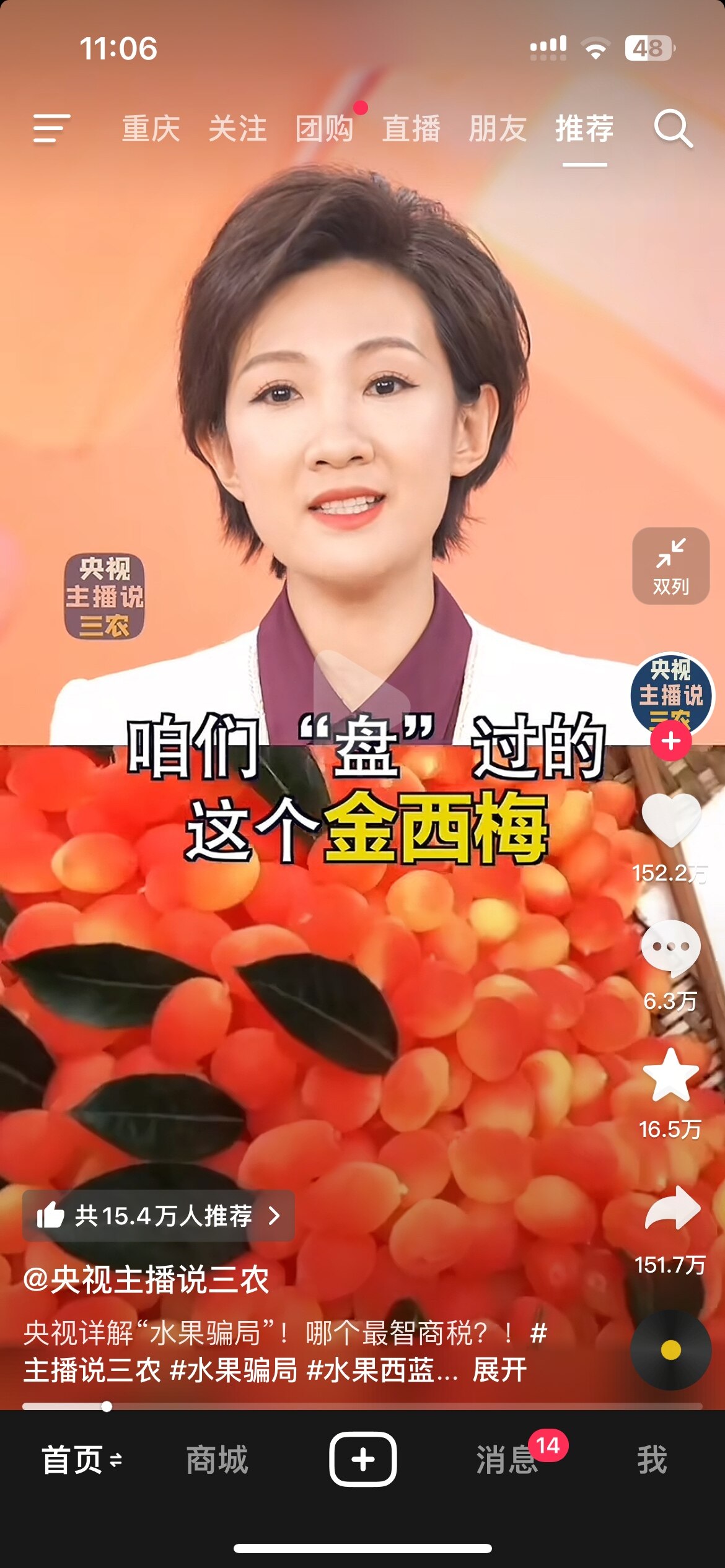Open the side drawer menu
The width and height of the screenshot is (725, 1568).
[x=51, y=129]
